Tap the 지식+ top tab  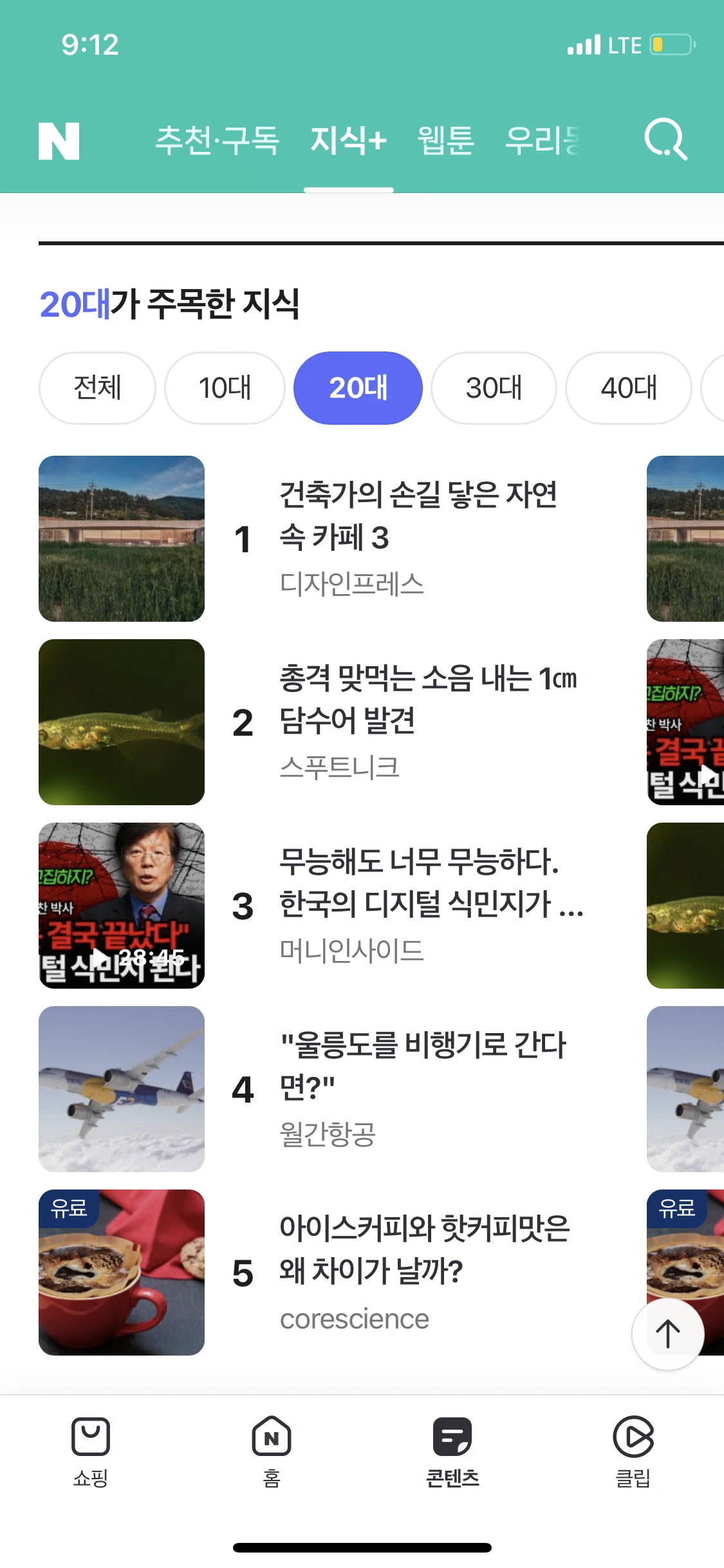348,140
